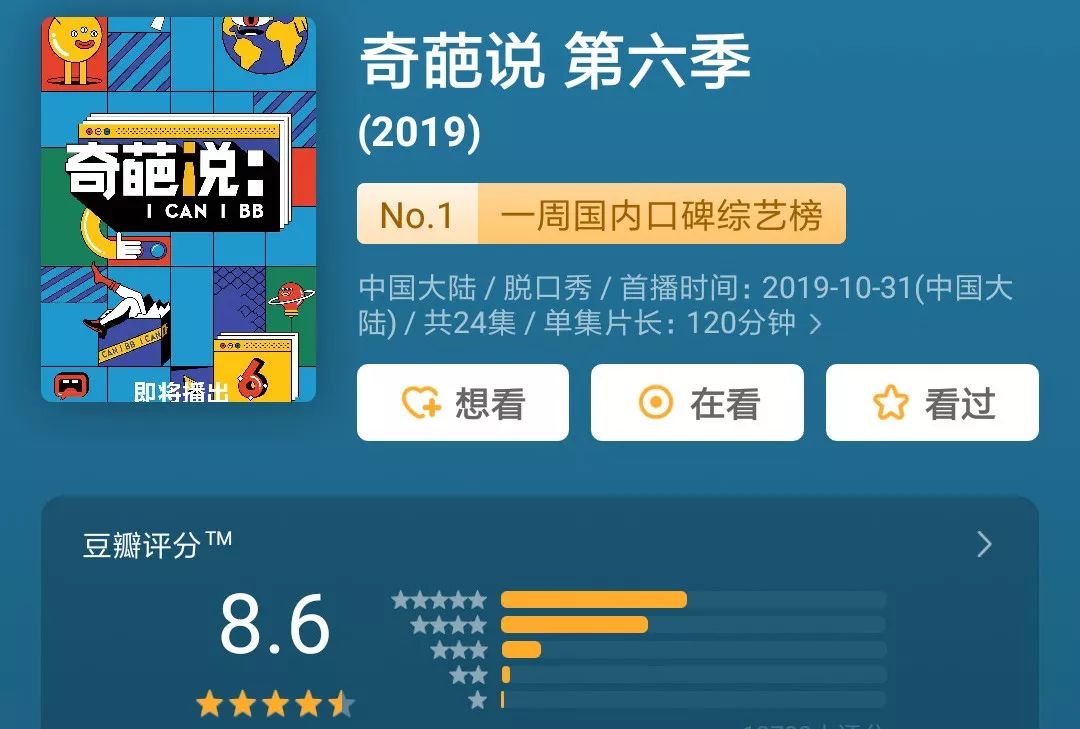Image resolution: width=1080 pixels, height=729 pixels.
Task: Mark the show as 看过
Action: tap(932, 402)
